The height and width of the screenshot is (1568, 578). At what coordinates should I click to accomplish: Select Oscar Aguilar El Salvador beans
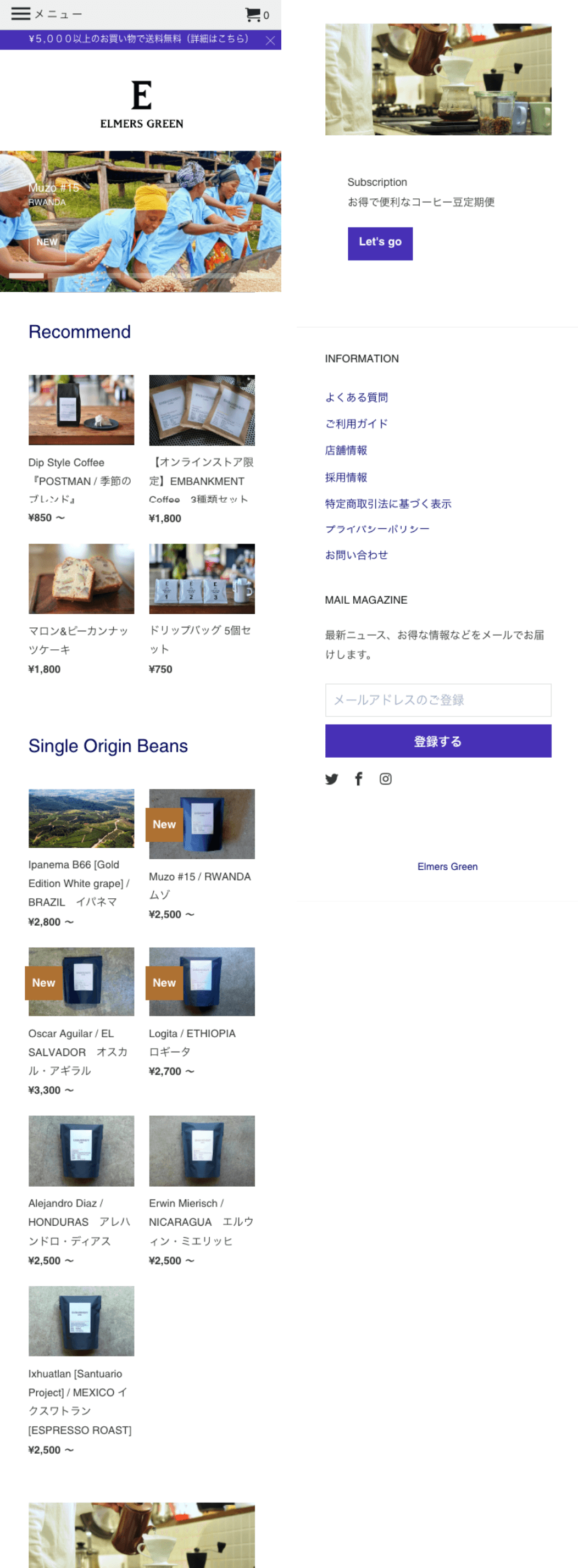pyautogui.click(x=81, y=981)
